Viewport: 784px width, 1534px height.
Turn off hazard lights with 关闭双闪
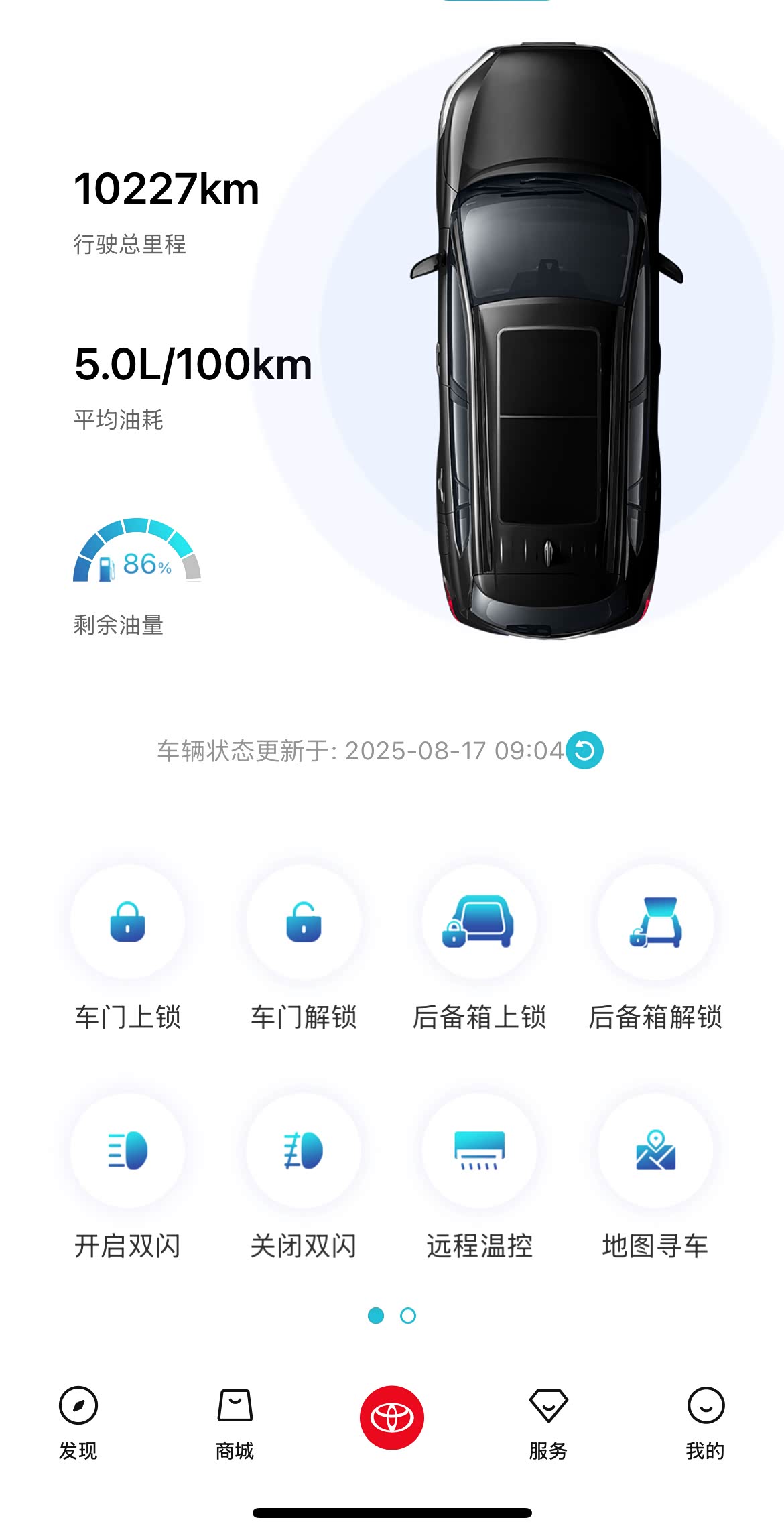[x=304, y=1151]
